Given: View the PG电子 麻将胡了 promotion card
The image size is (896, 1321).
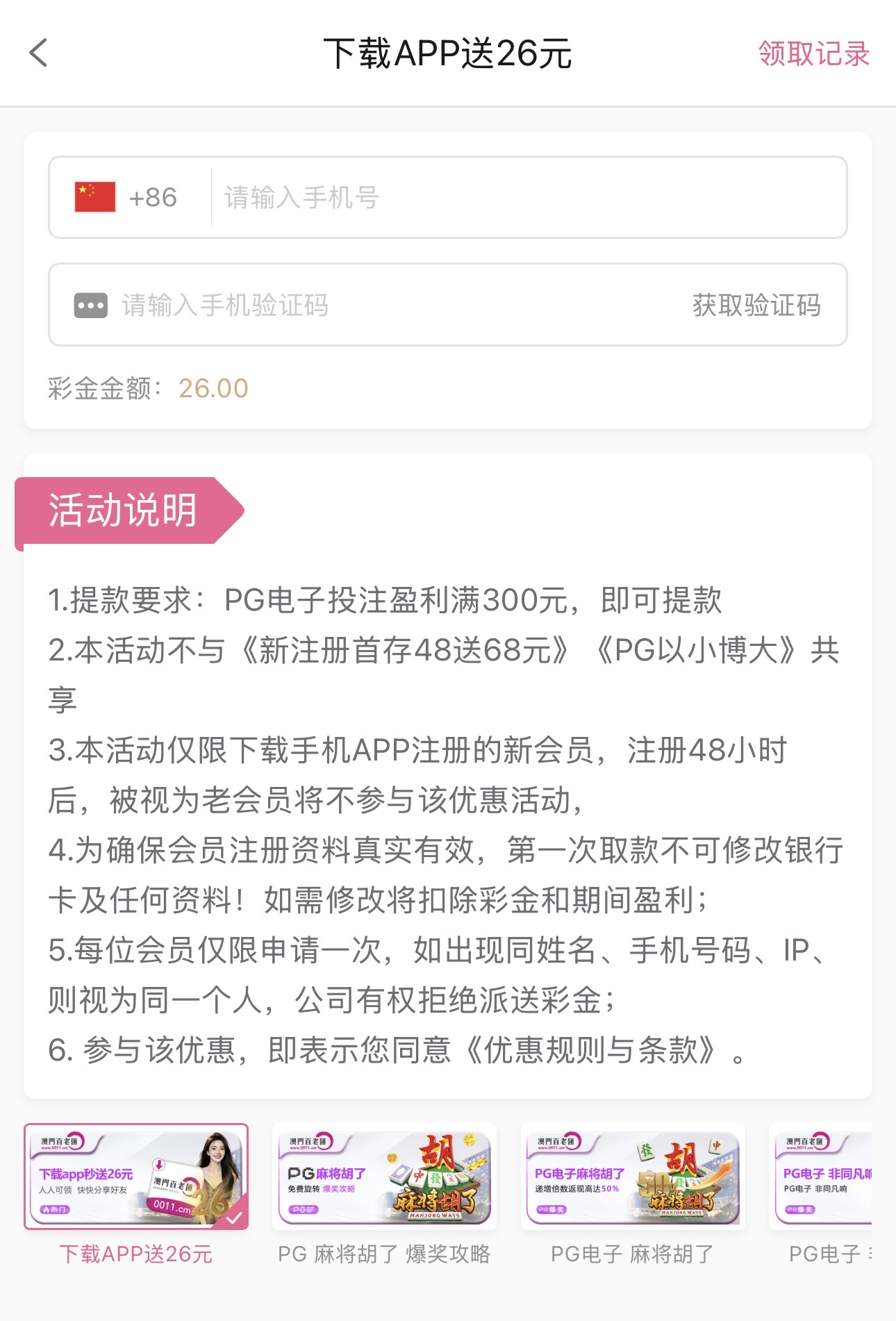Looking at the screenshot, I should point(633,1177).
